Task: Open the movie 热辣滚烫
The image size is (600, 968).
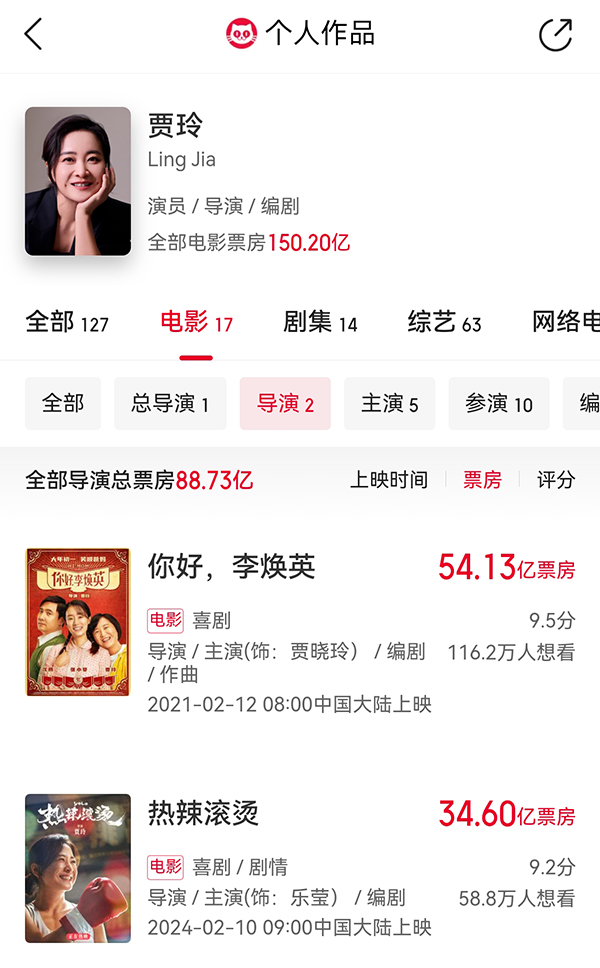Action: coord(300,868)
